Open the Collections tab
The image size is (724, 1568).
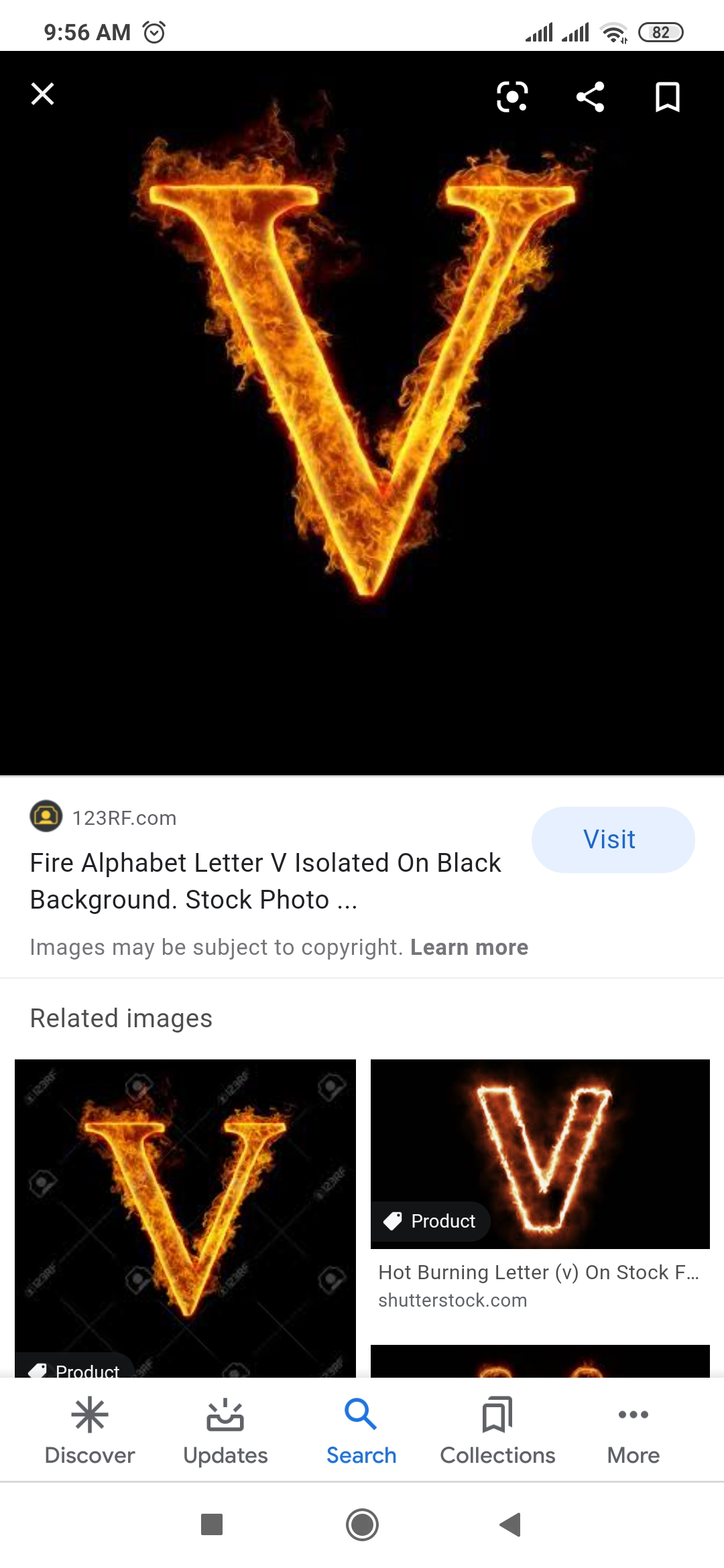(x=497, y=1430)
